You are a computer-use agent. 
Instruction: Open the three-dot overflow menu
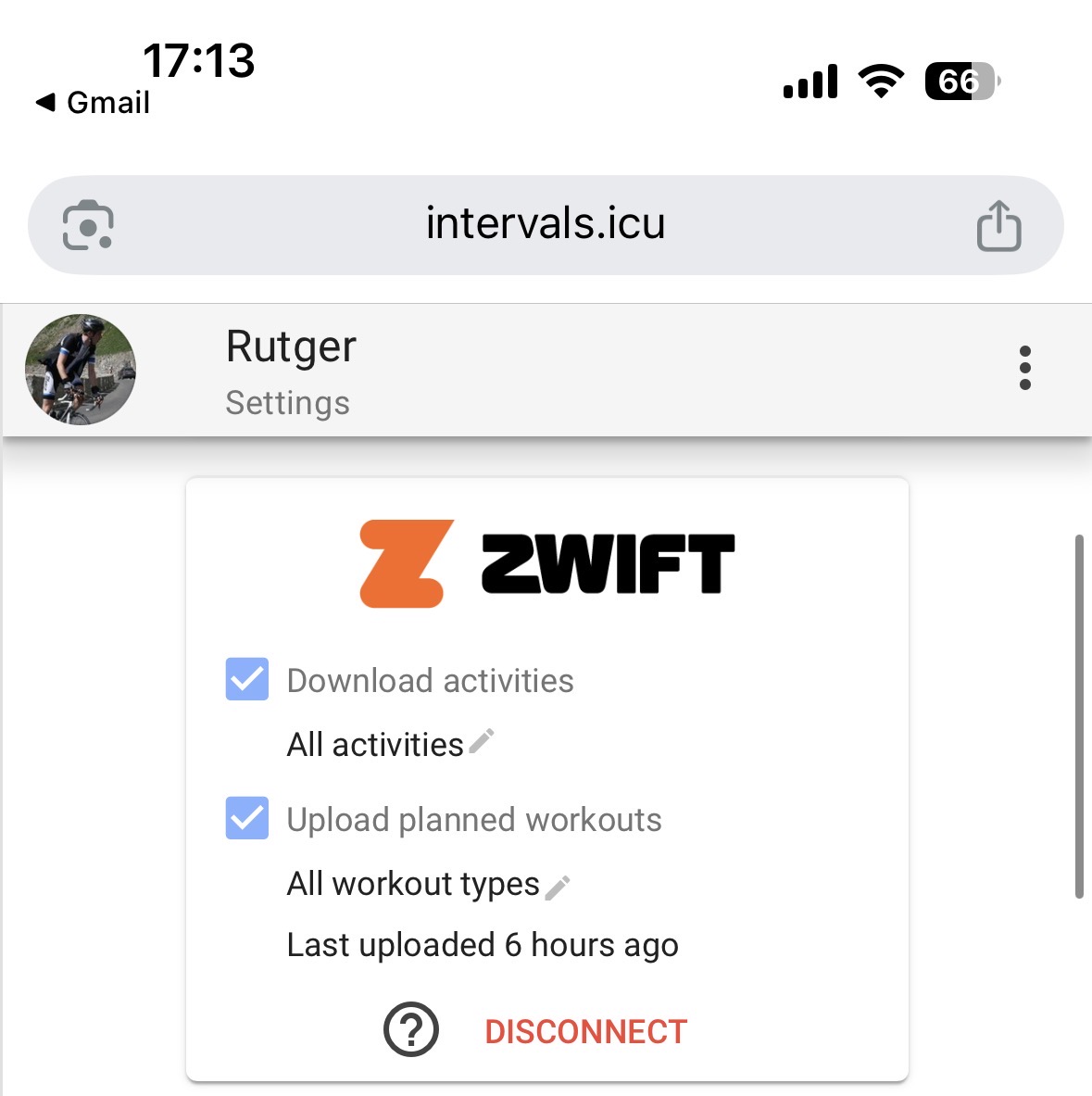point(1024,368)
